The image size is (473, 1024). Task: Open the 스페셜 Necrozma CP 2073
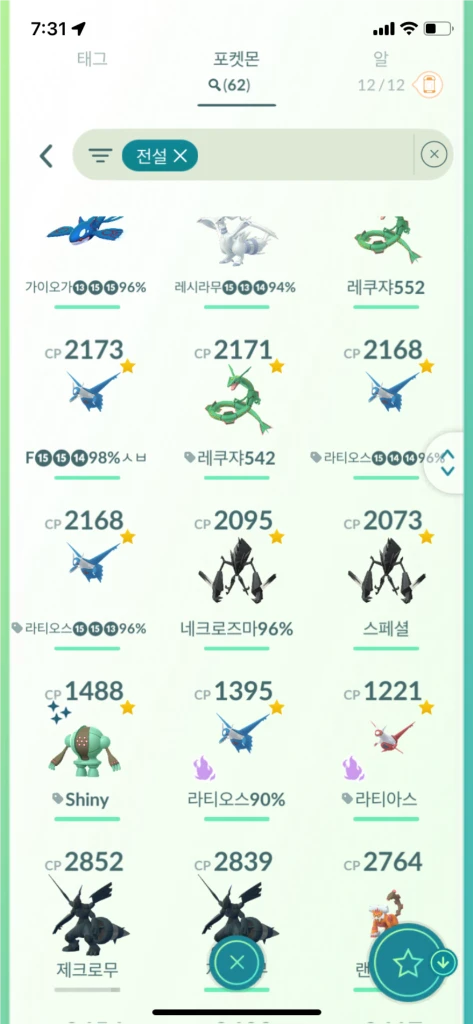tap(385, 579)
